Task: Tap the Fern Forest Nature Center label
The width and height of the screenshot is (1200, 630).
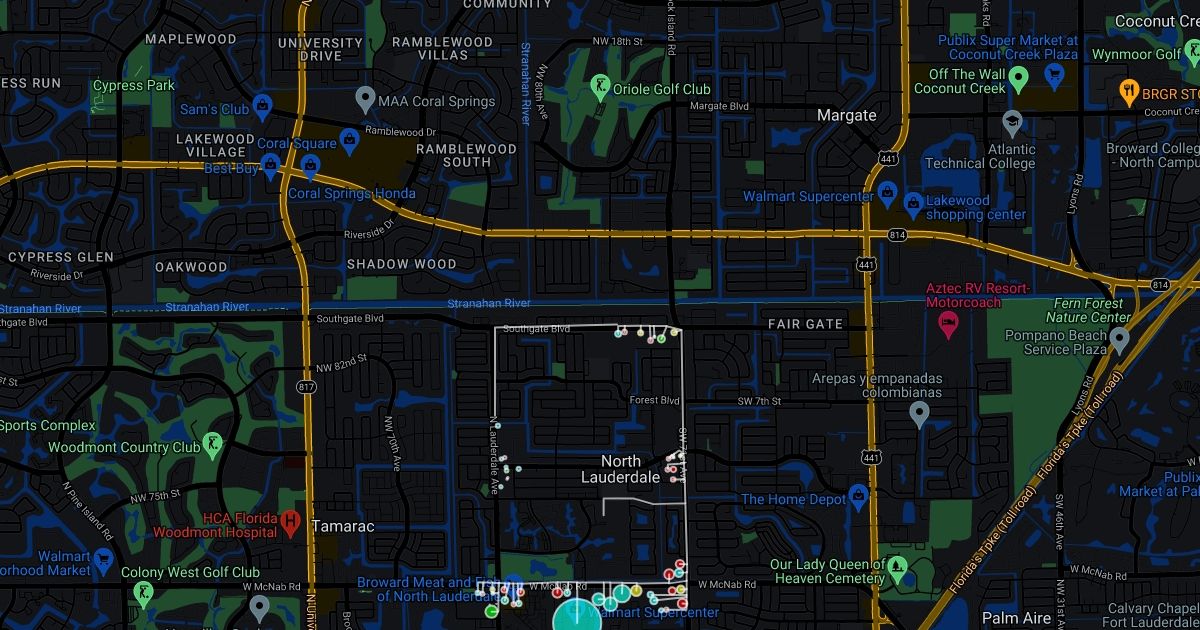Action: pos(1096,310)
